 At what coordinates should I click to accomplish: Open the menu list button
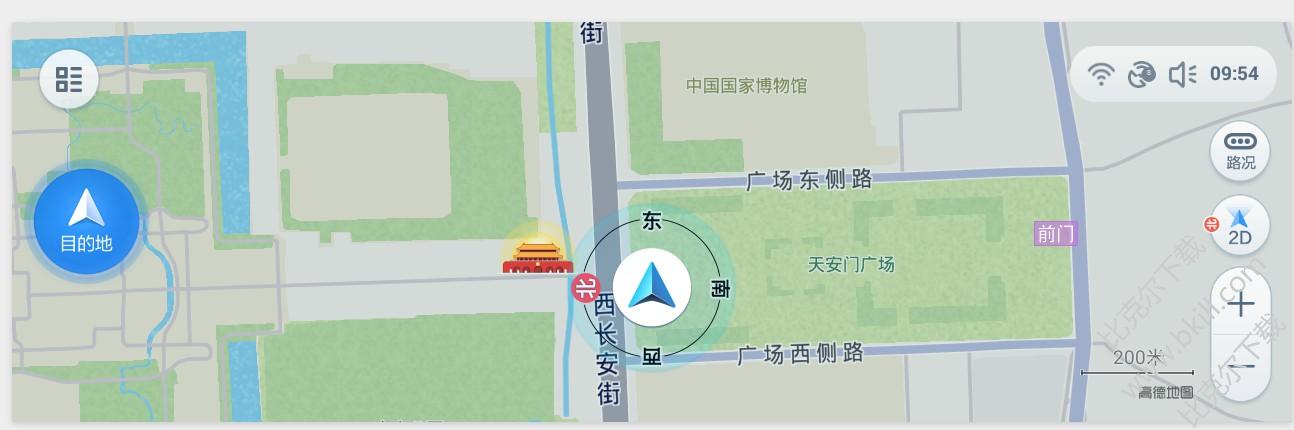pos(69,80)
